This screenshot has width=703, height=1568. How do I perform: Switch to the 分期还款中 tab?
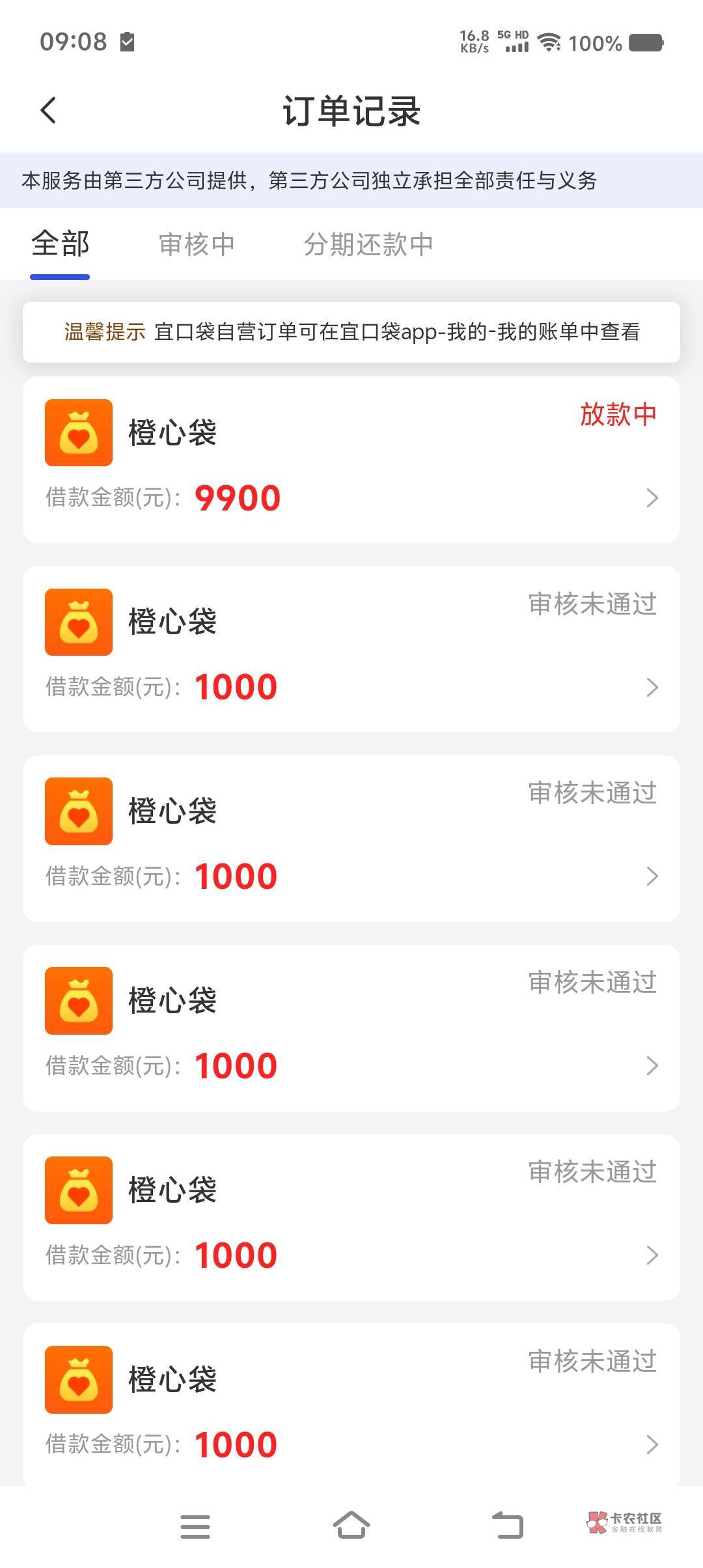(x=368, y=245)
